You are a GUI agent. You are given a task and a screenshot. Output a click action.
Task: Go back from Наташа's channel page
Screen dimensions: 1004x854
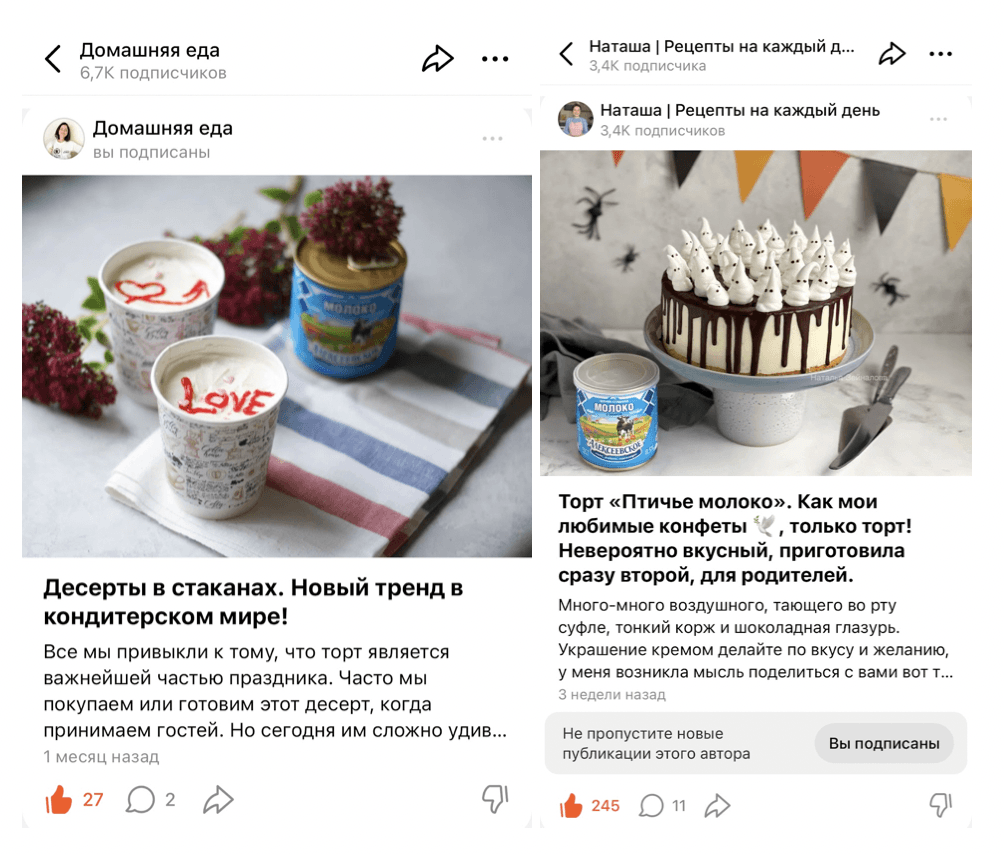[566, 54]
